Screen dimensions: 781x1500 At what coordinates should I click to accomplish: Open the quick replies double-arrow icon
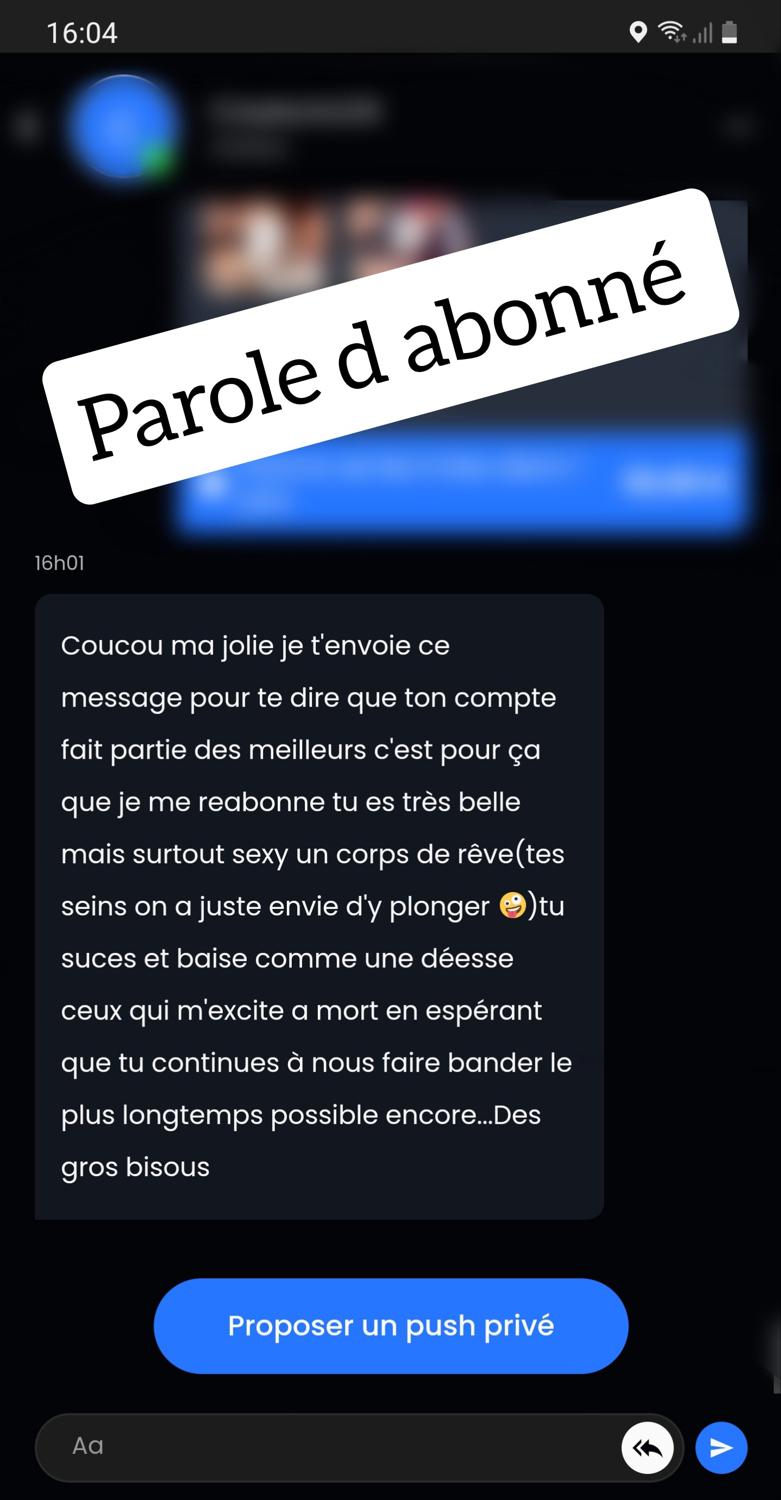pos(647,1447)
